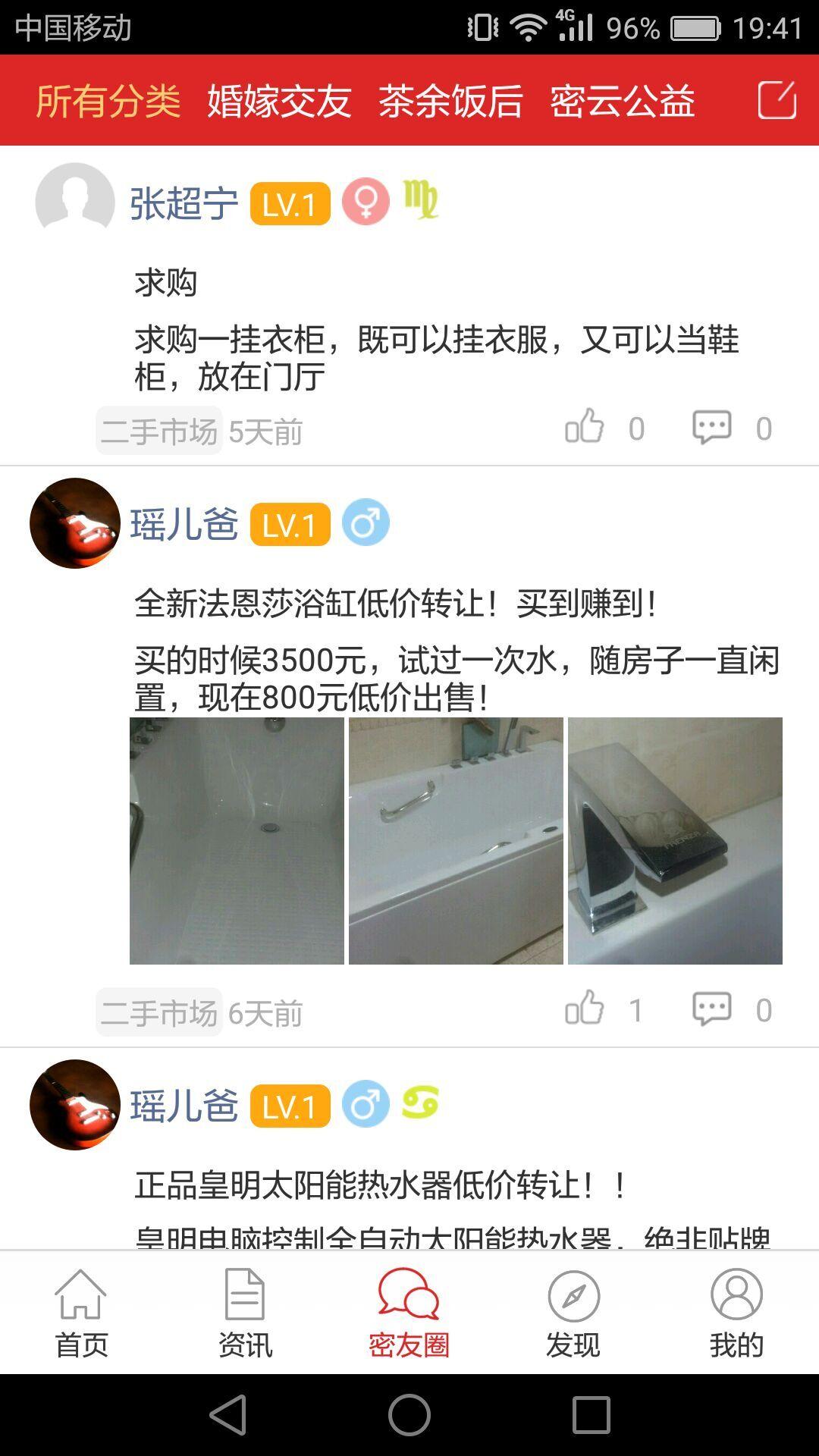View the bathtub drain photo
The image size is (819, 1456).
[237, 840]
